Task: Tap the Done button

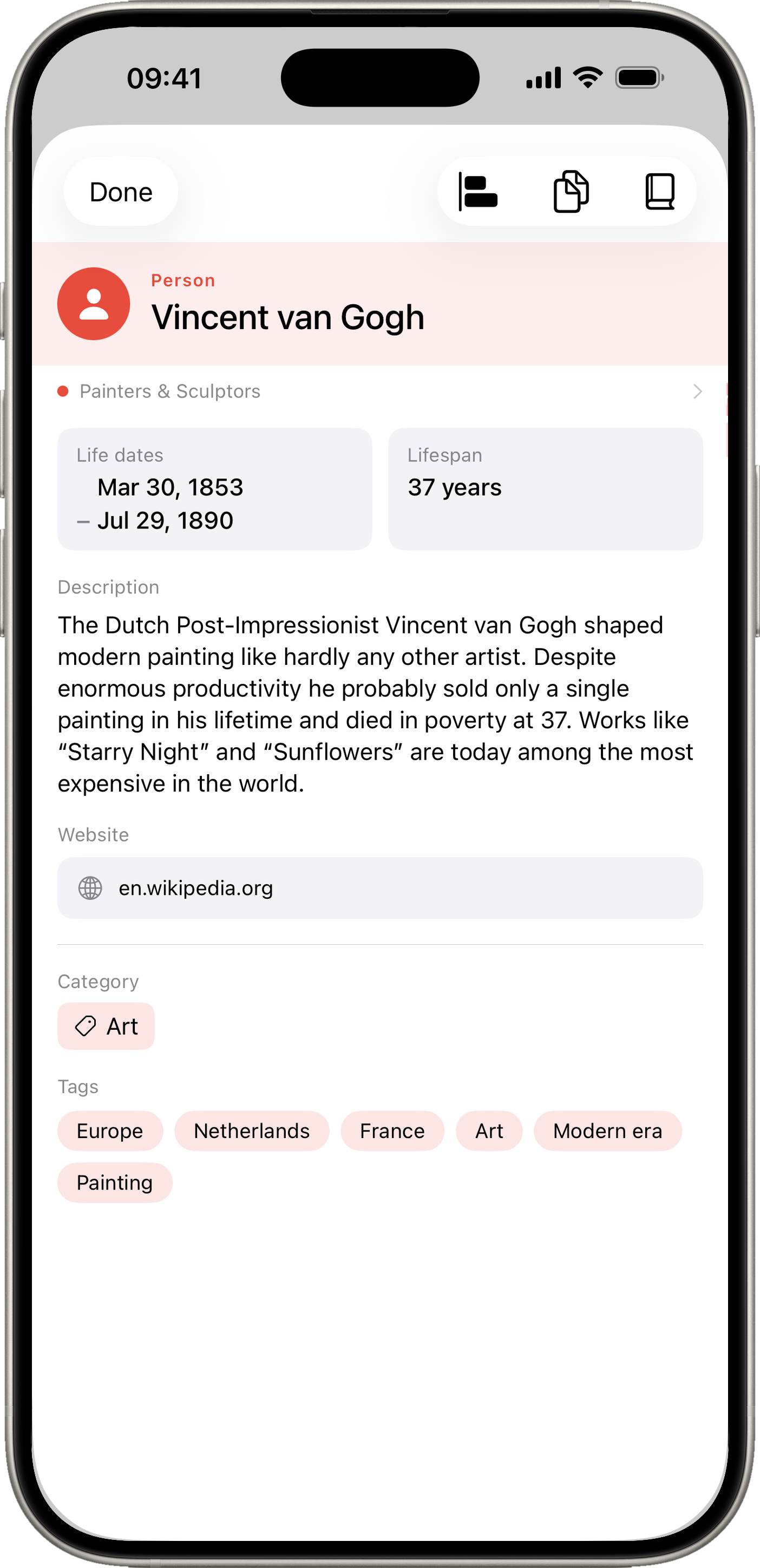Action: [x=121, y=192]
